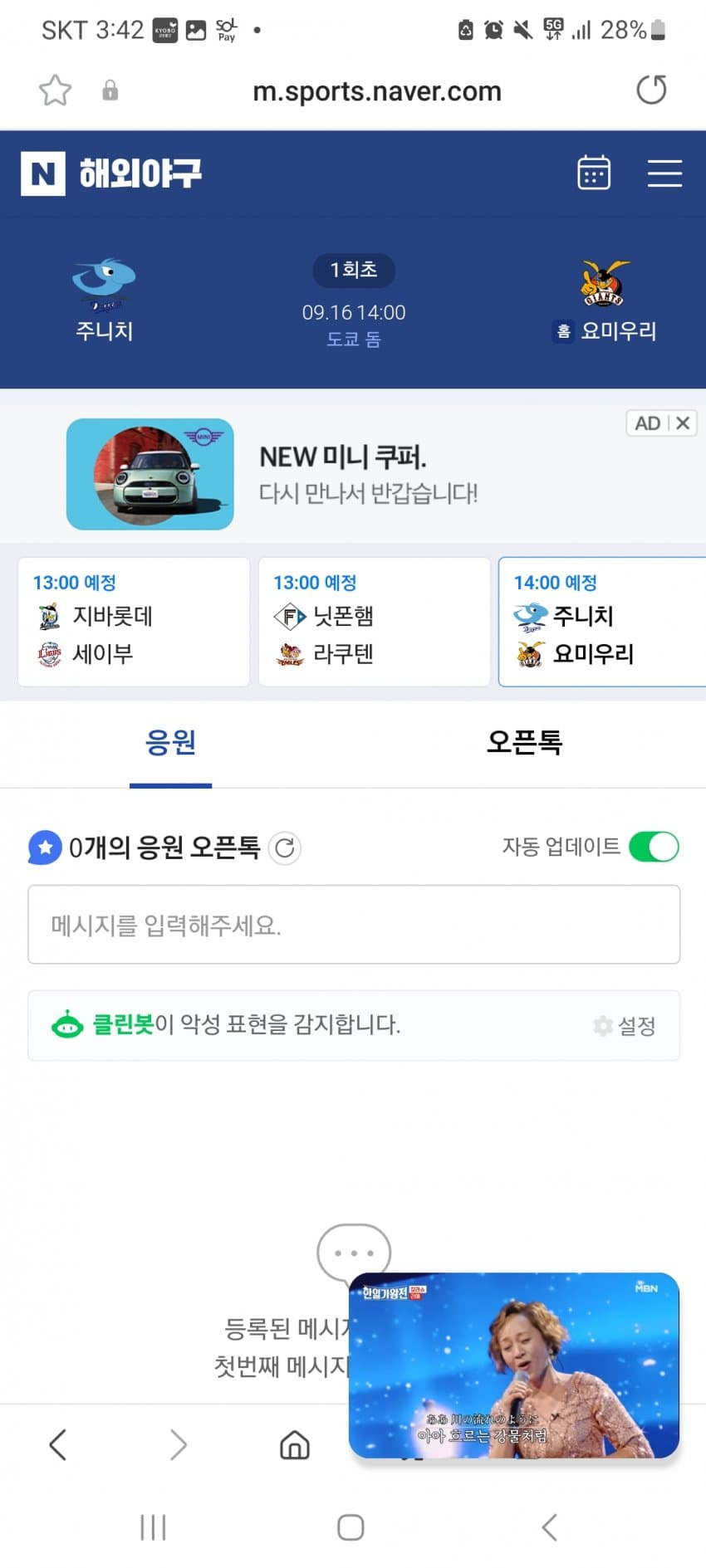The width and height of the screenshot is (706, 1568).
Task: Open recent apps from the navigation bar
Action: (x=154, y=1527)
